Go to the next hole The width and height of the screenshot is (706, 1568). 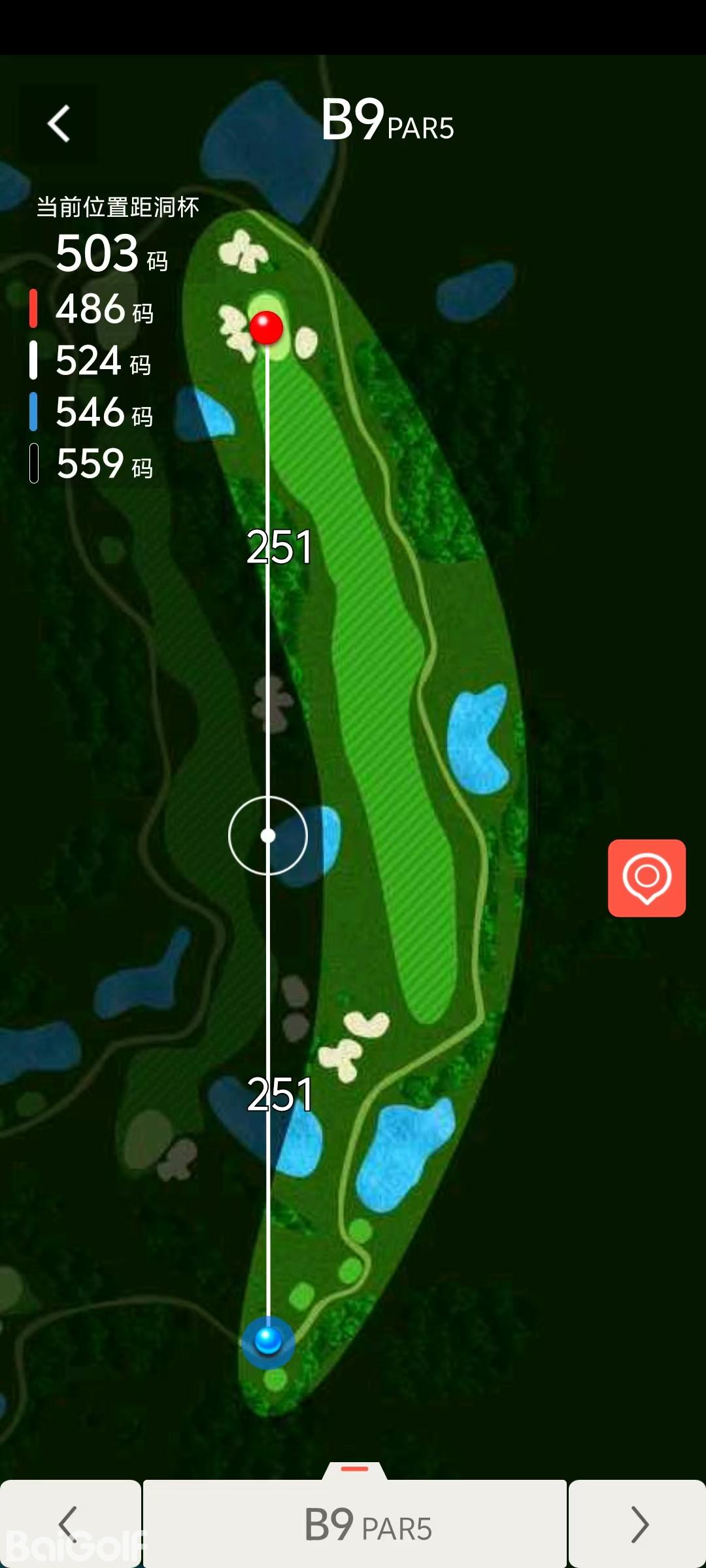638,1524
